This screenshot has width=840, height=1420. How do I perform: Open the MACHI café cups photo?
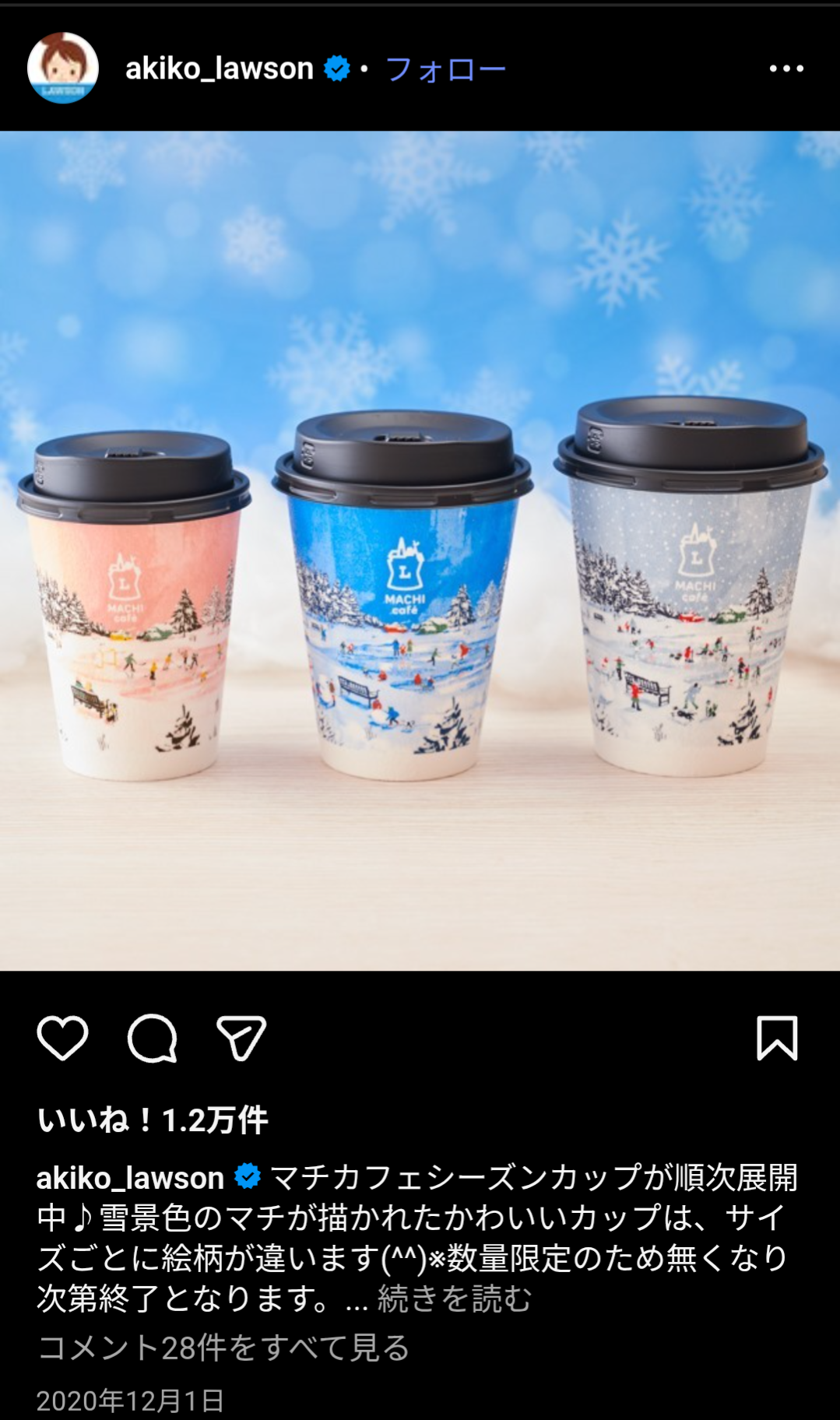pyautogui.click(x=420, y=550)
